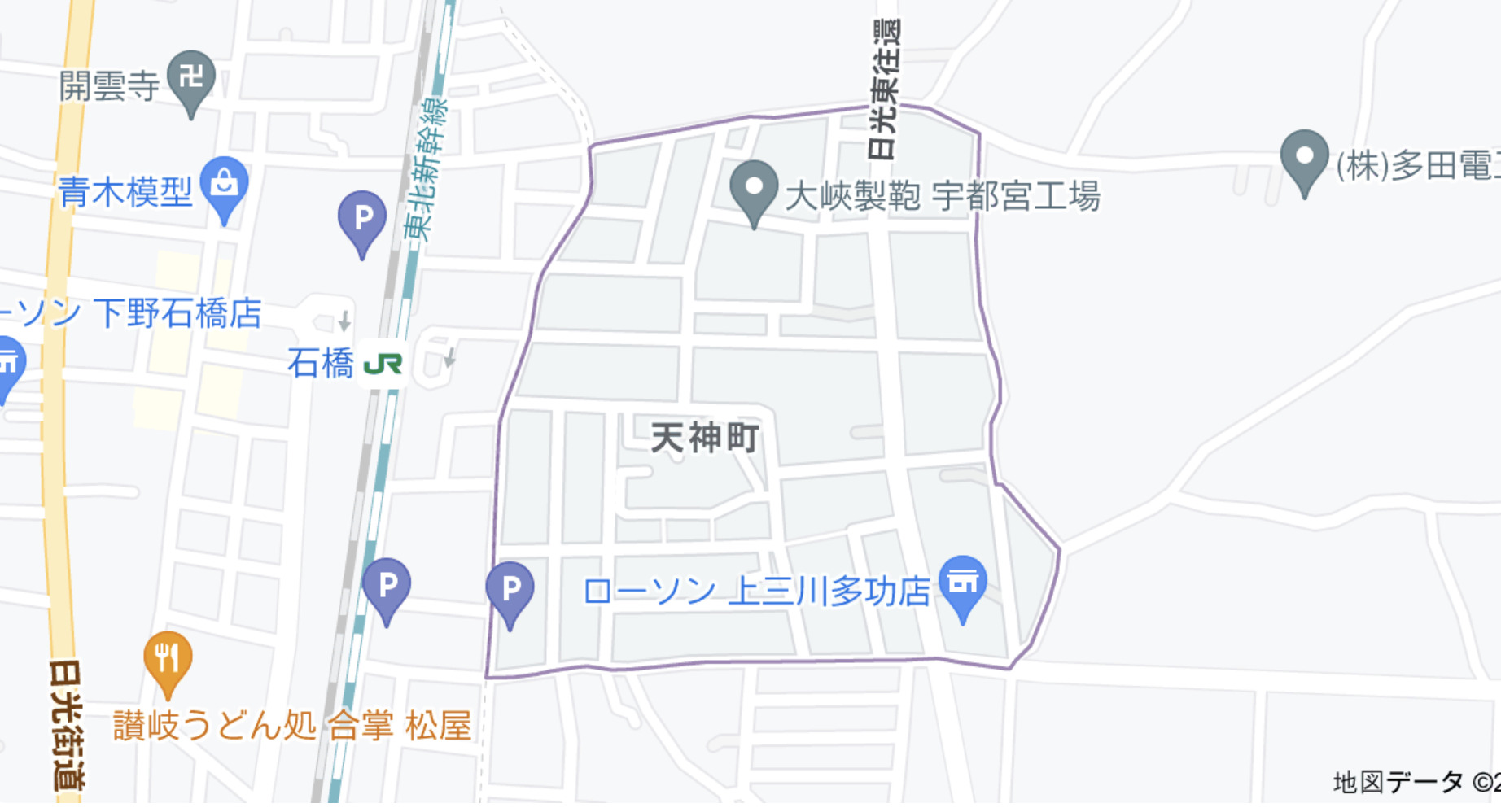This screenshot has height=812, width=1501.
Task: Tap the 讃岐うどん処 合掌 松屋 restaurant pin
Action: 168,658
